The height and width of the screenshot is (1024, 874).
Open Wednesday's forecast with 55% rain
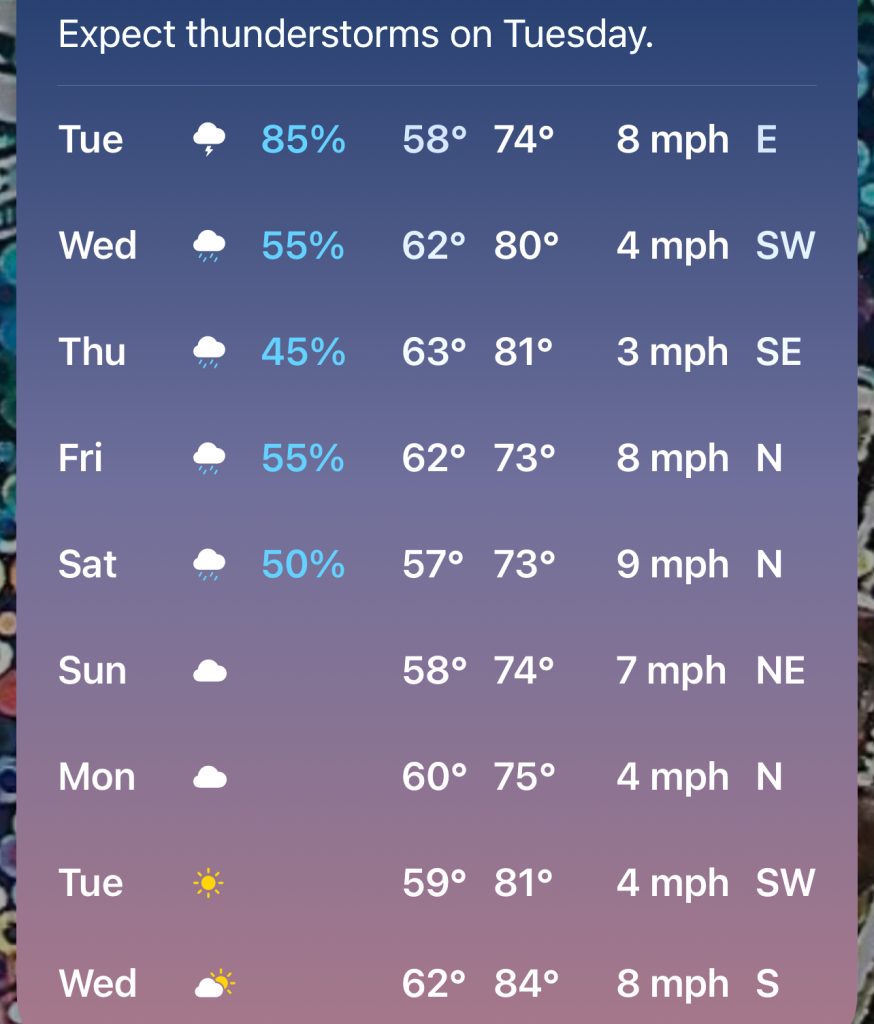[437, 245]
